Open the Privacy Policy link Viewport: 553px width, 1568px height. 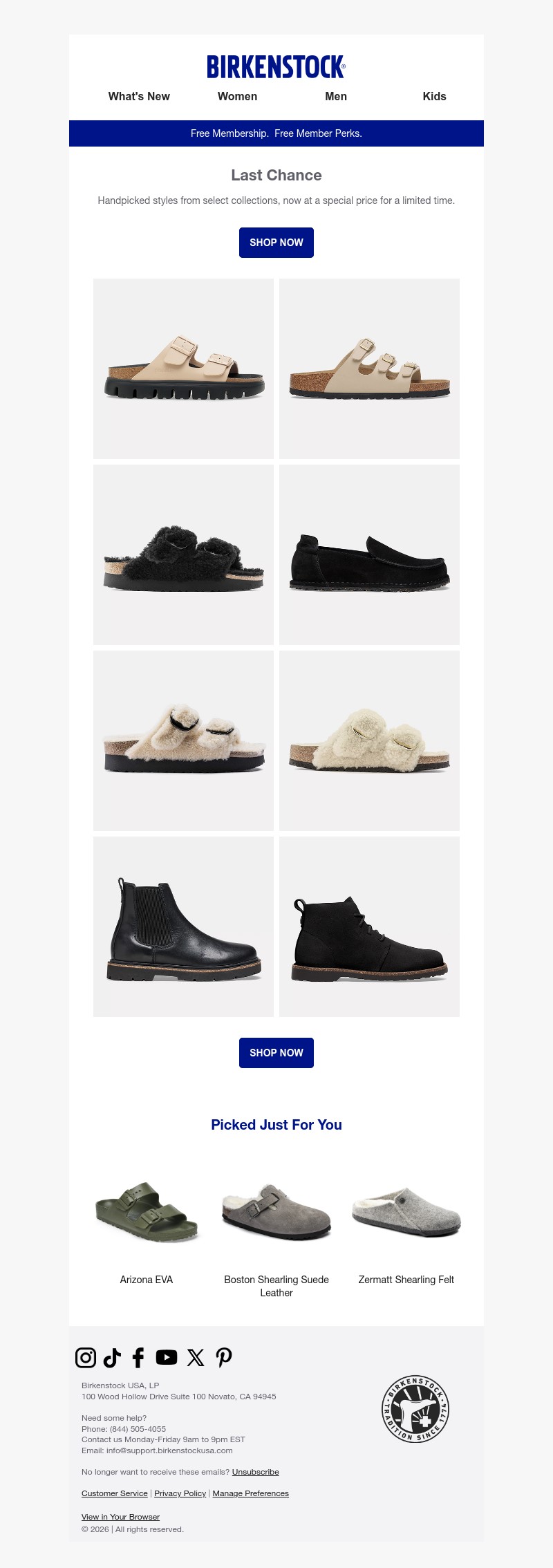(x=180, y=1493)
